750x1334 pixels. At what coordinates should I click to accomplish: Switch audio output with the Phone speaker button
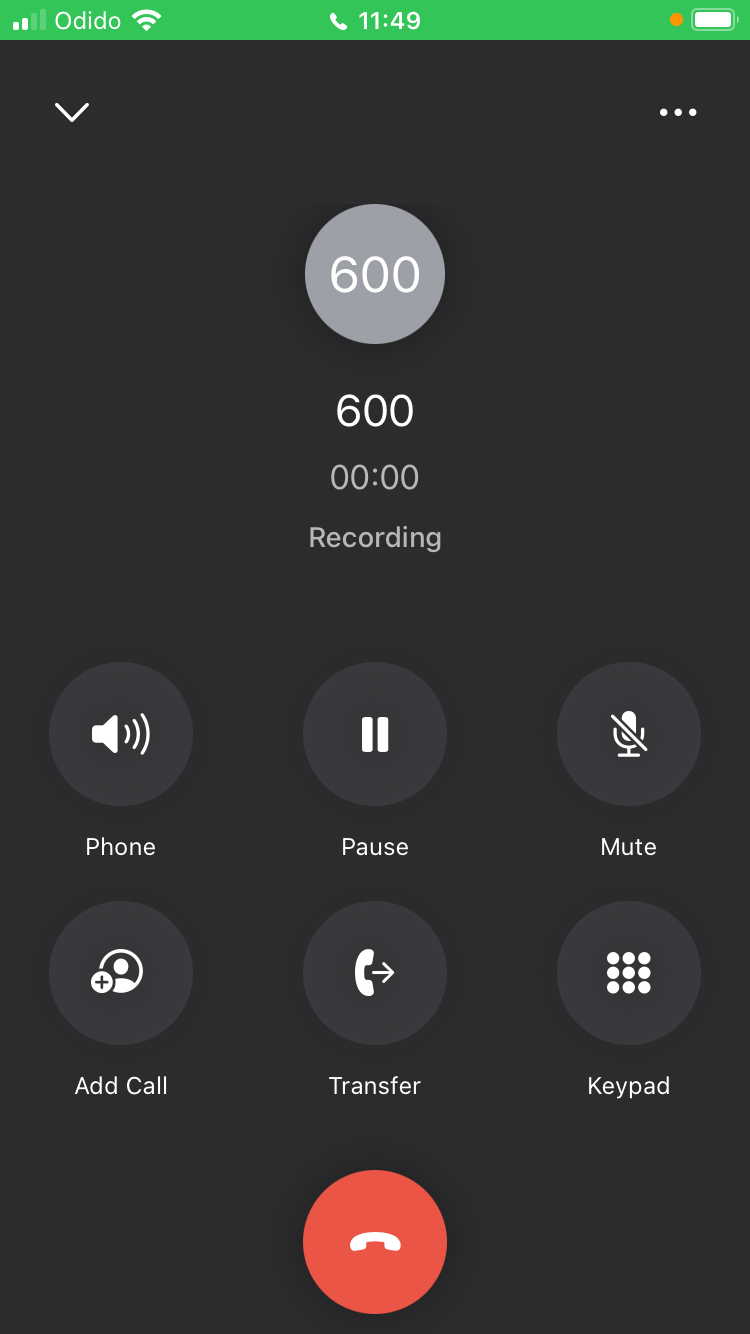coord(121,734)
